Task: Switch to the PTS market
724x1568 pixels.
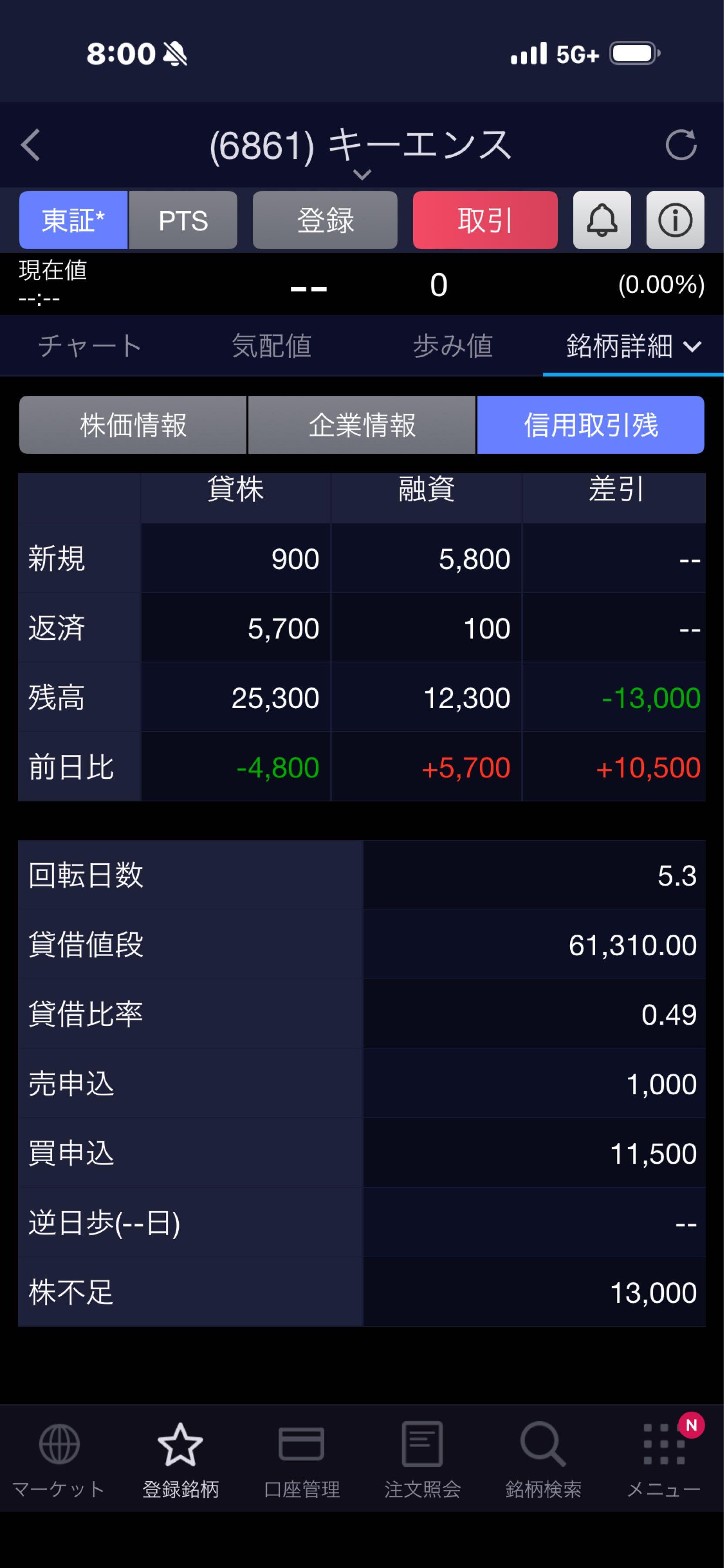Action: pos(183,220)
